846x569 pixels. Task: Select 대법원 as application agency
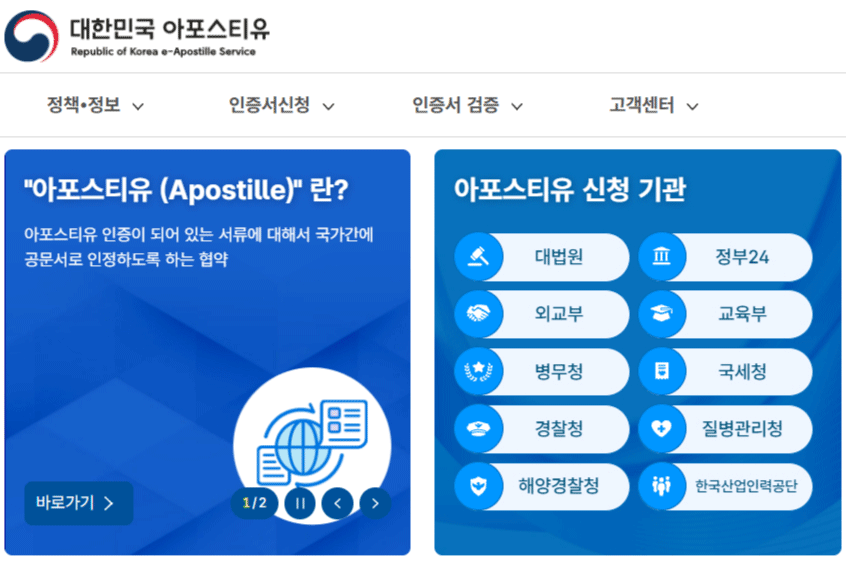pyautogui.click(x=541, y=257)
